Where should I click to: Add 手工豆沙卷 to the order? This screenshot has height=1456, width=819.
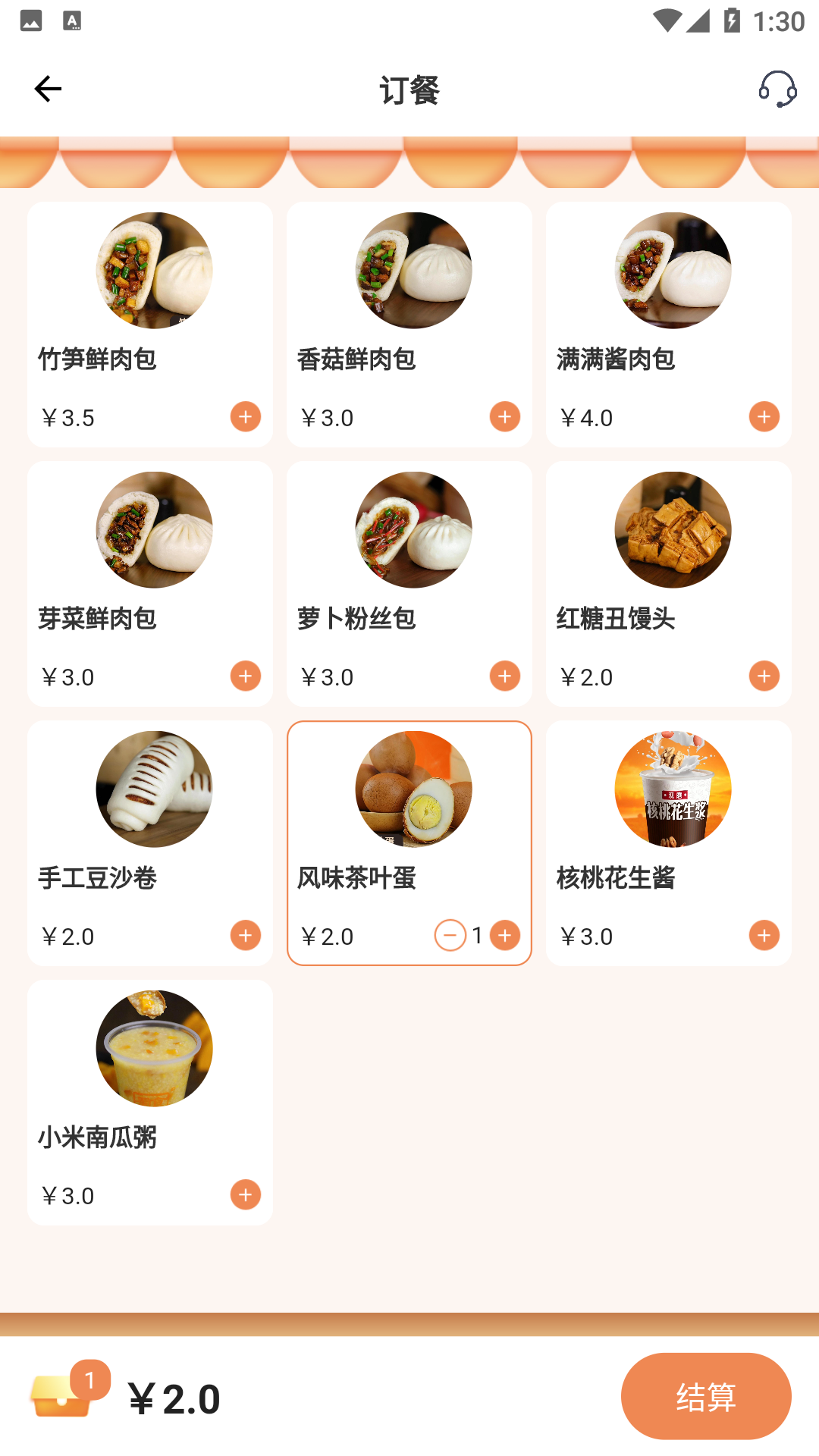coord(244,935)
